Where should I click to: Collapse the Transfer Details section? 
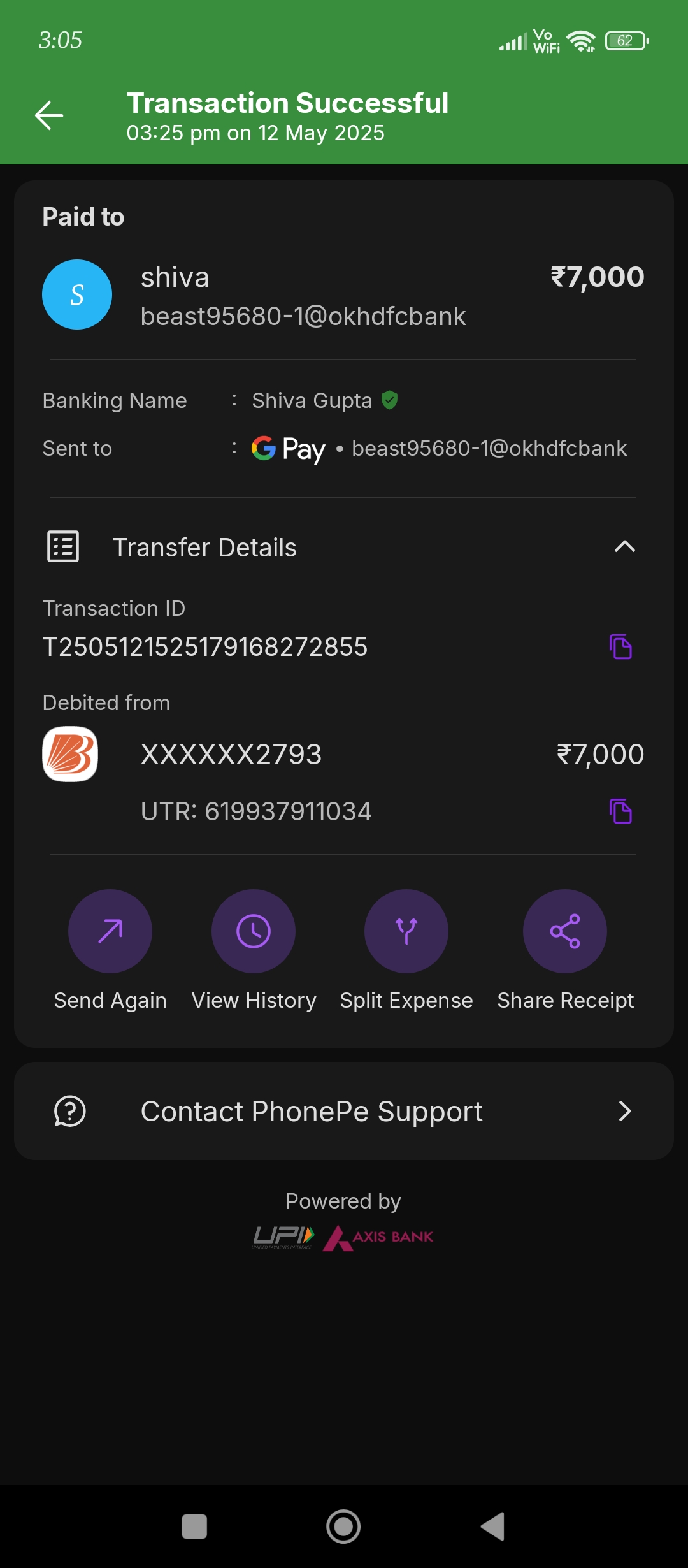click(x=624, y=547)
